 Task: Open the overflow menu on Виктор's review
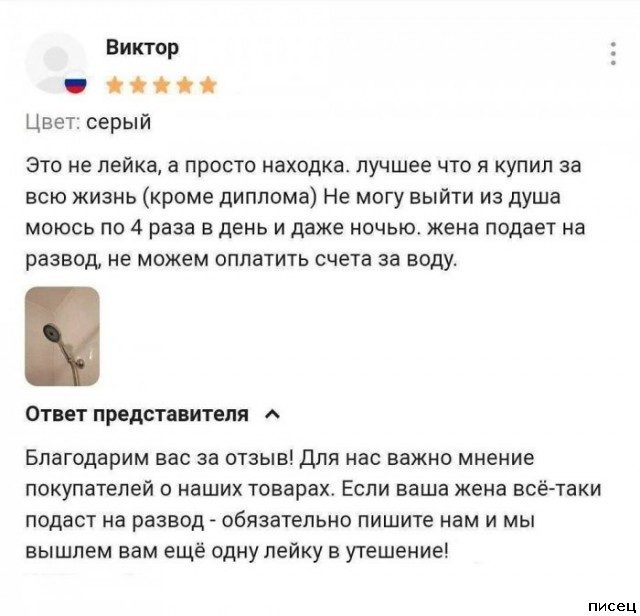(612, 53)
